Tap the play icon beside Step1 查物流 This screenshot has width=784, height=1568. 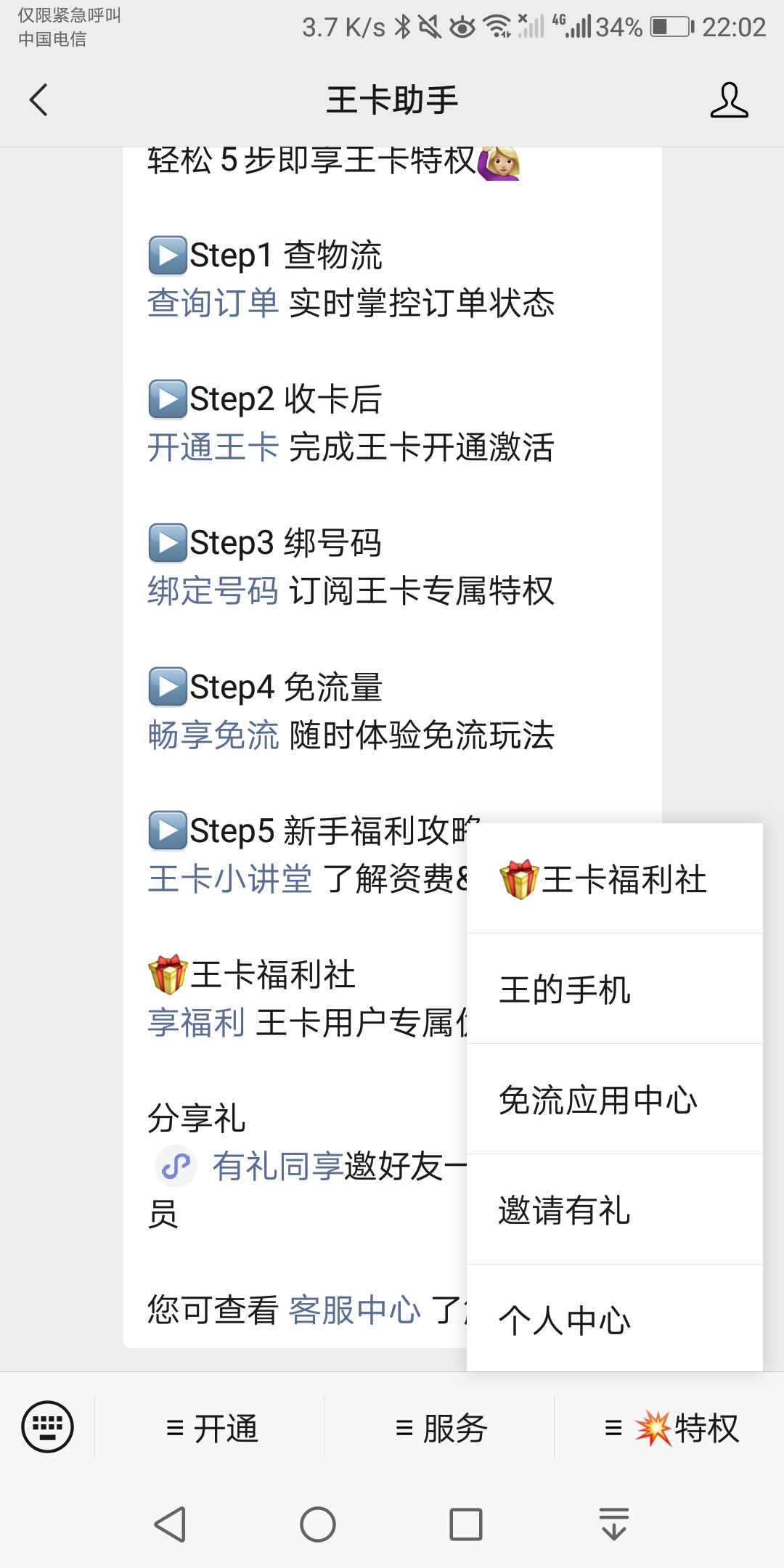(168, 256)
